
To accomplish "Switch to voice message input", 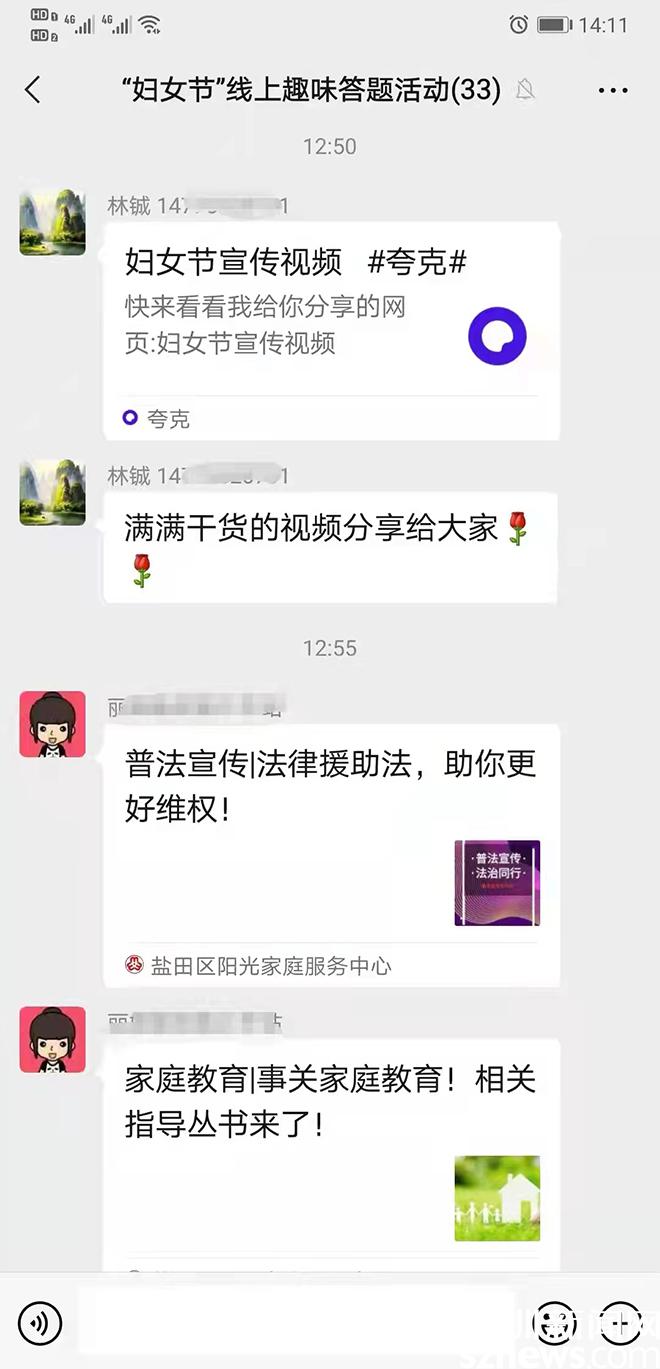I will coord(40,1324).
